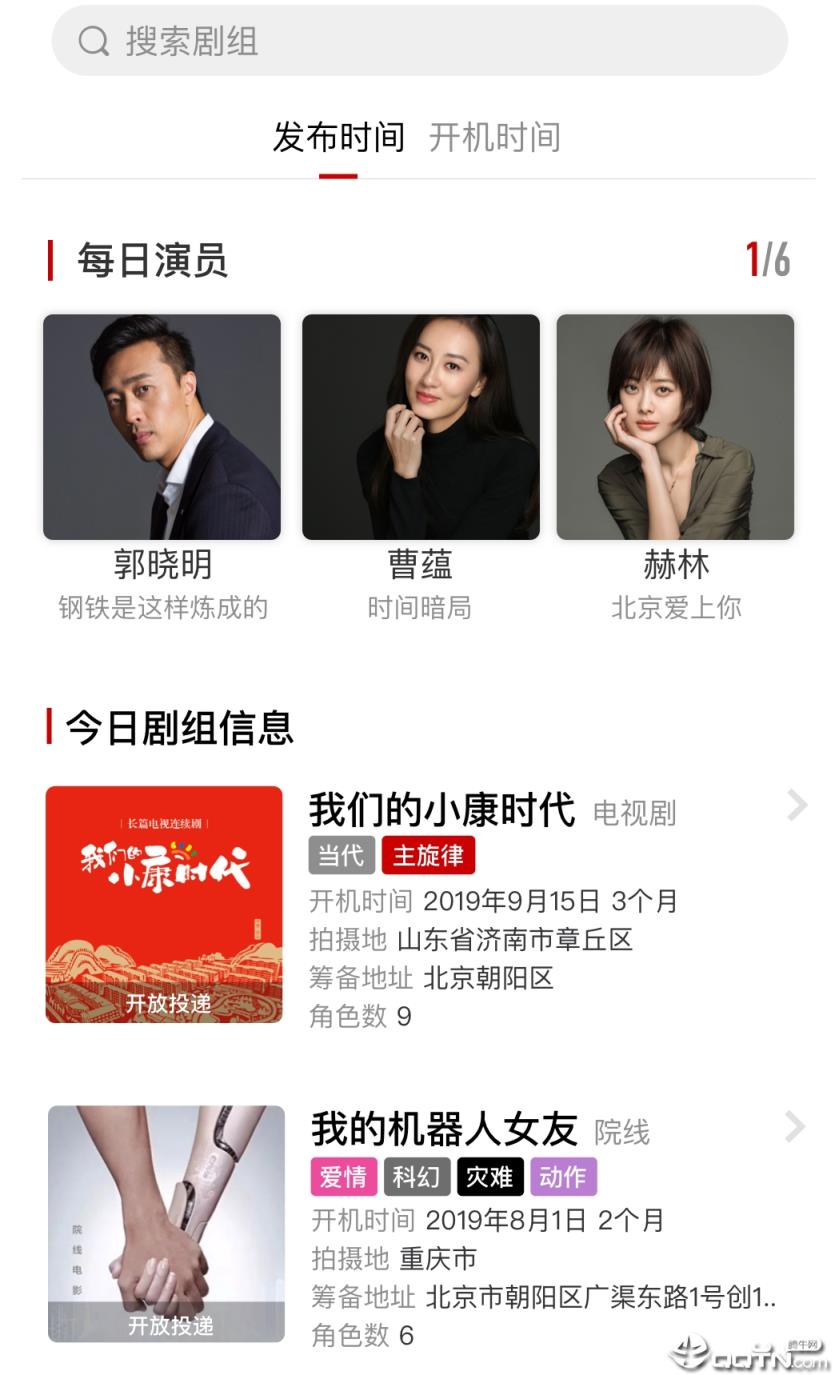
Task: Switch to the 开机时间 tab
Action: (494, 139)
